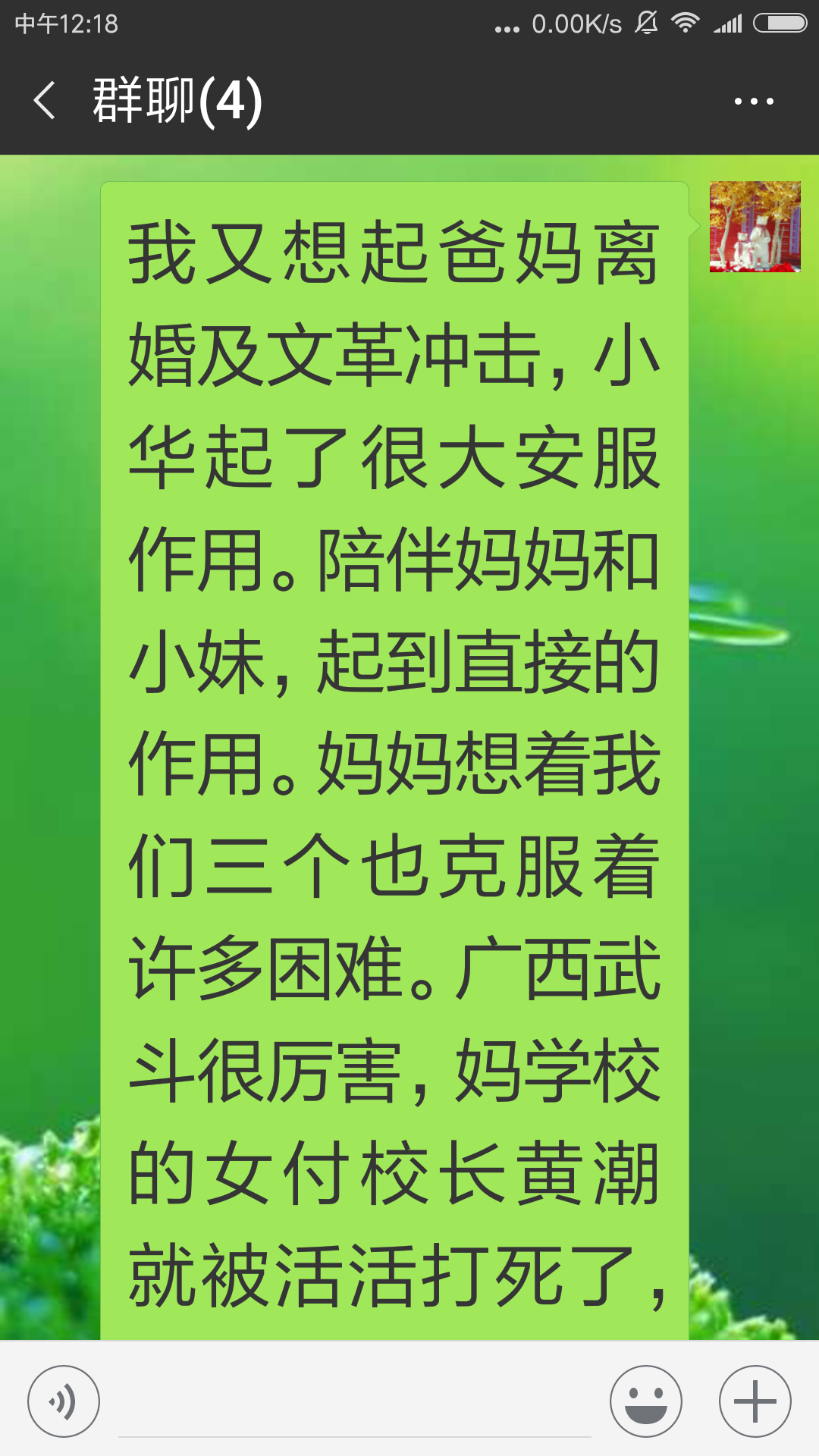Screen dimensions: 819x1456
Task: Open the sender's avatar profile
Action: (x=755, y=227)
